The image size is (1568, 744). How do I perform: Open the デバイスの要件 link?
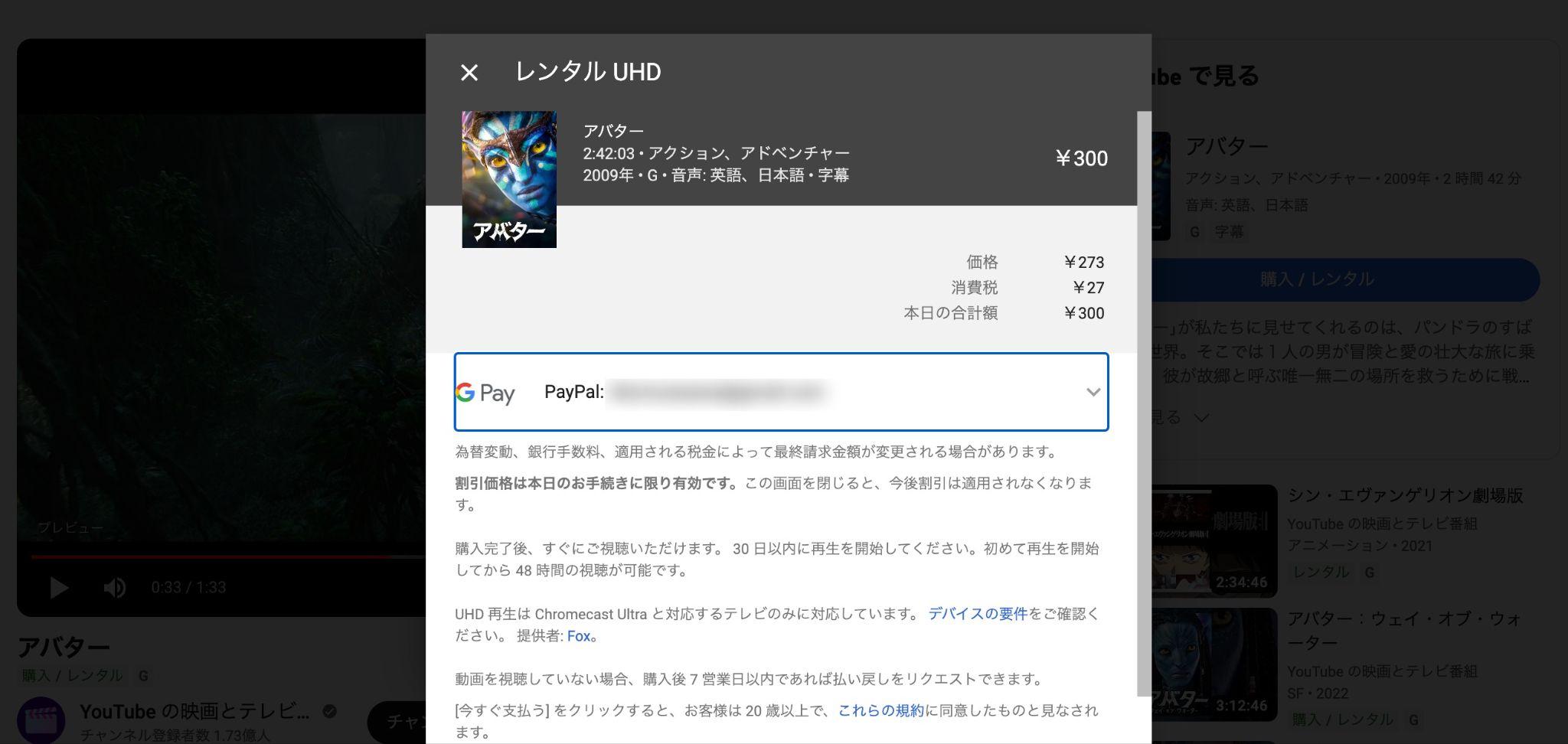point(977,614)
